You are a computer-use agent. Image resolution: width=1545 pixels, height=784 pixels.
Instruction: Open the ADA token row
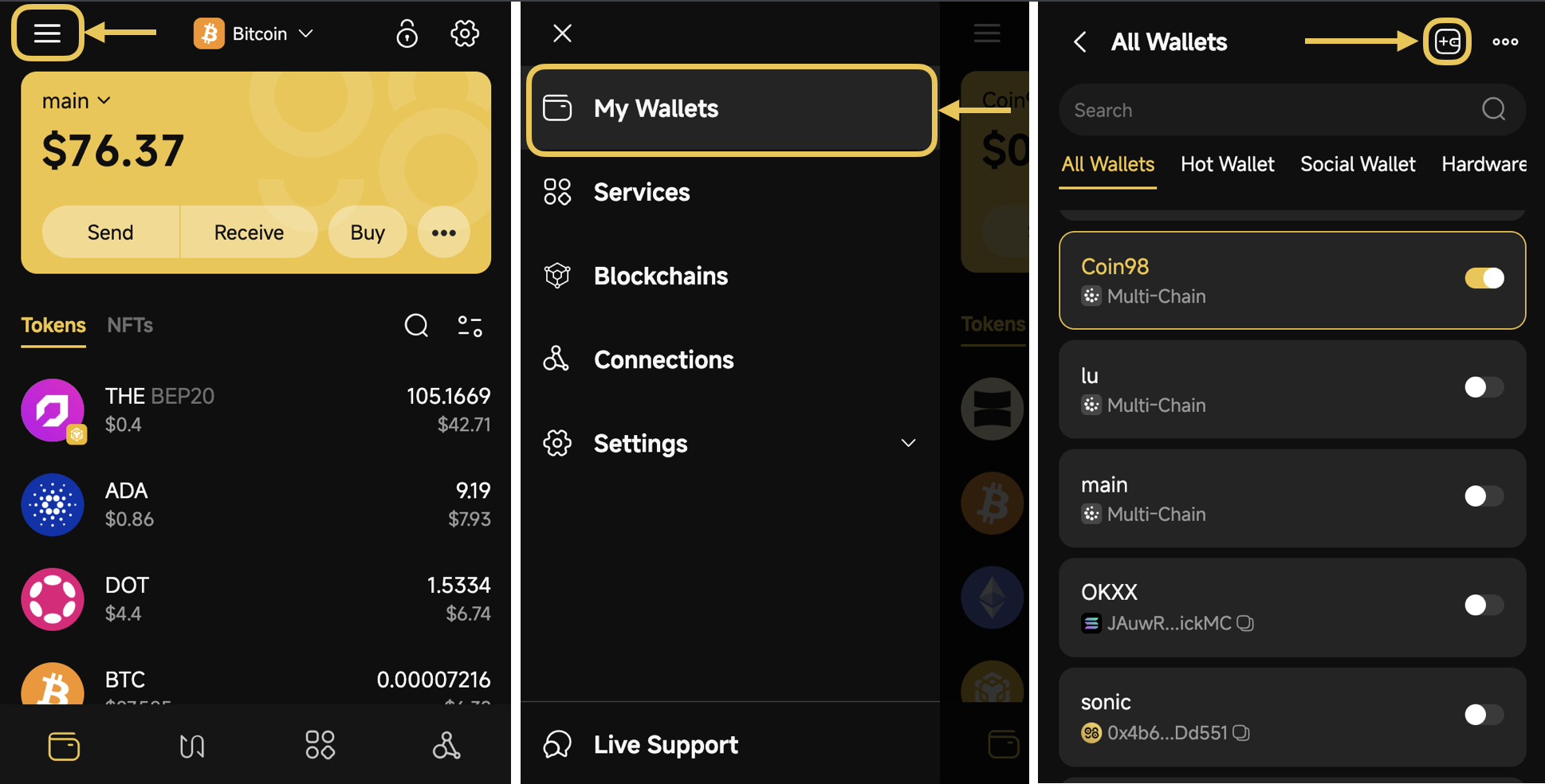255,504
